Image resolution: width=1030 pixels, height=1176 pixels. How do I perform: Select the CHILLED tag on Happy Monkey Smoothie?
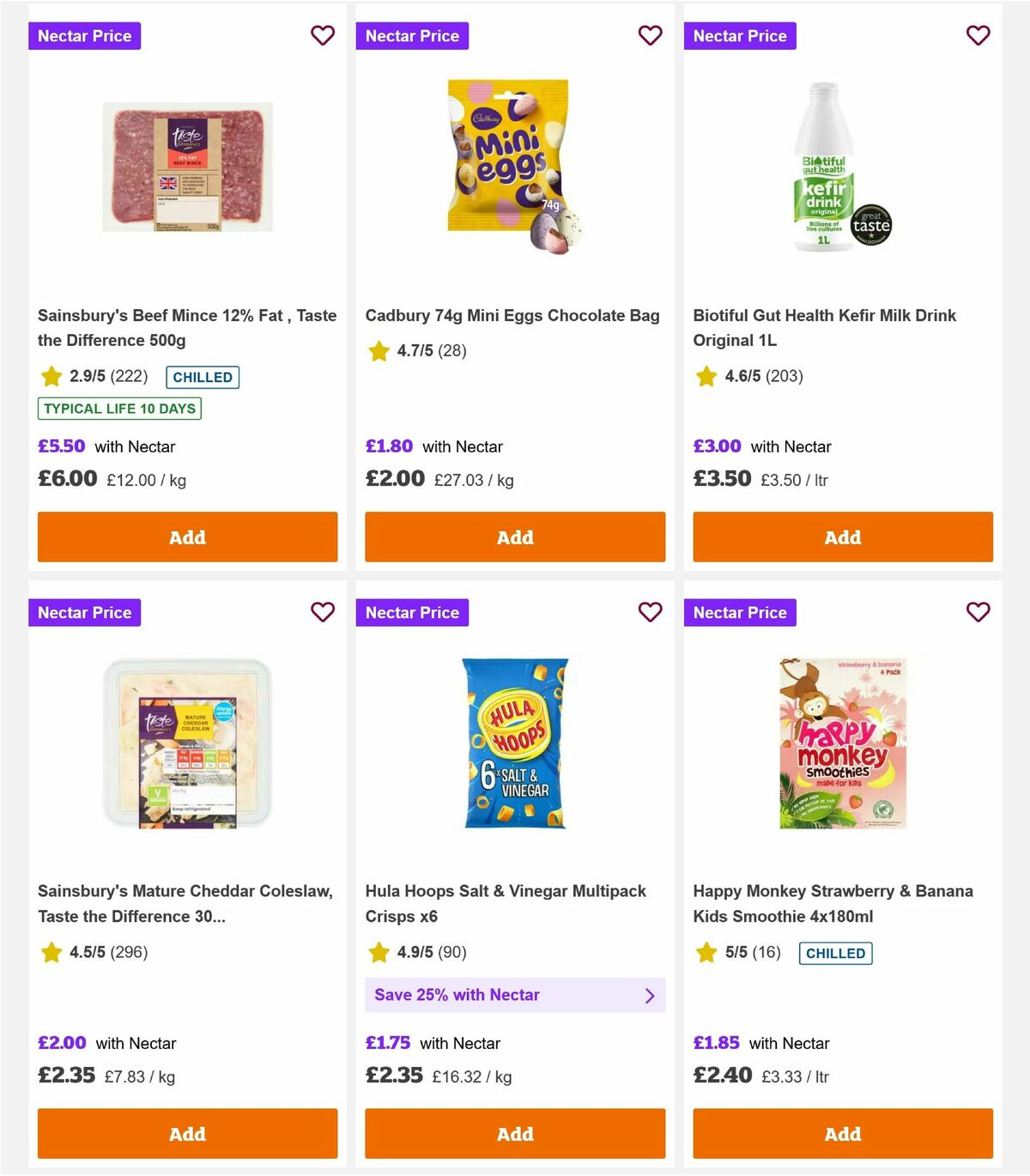[835, 953]
